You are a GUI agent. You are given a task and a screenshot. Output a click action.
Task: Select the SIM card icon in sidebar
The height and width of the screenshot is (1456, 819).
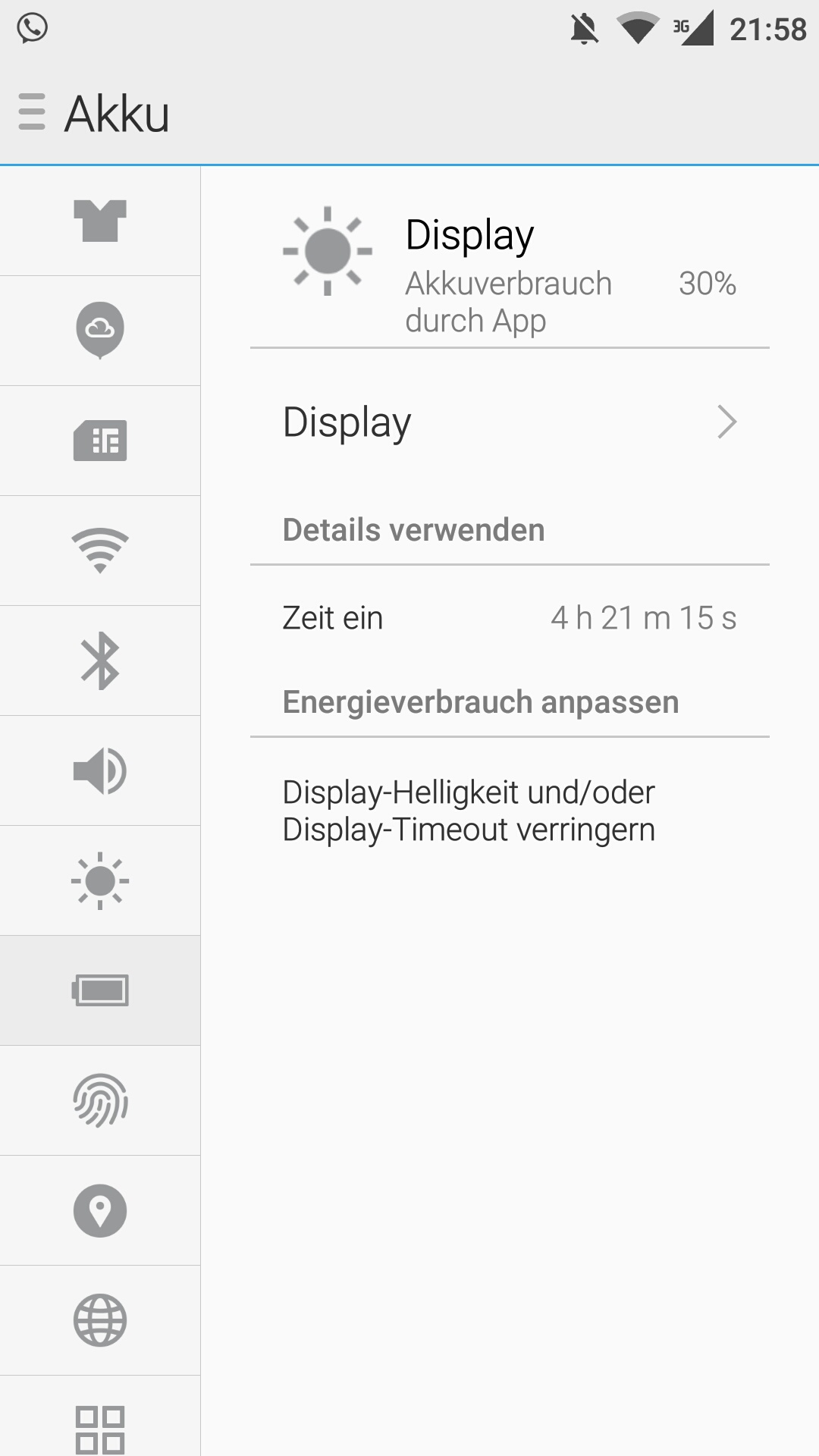click(x=100, y=441)
